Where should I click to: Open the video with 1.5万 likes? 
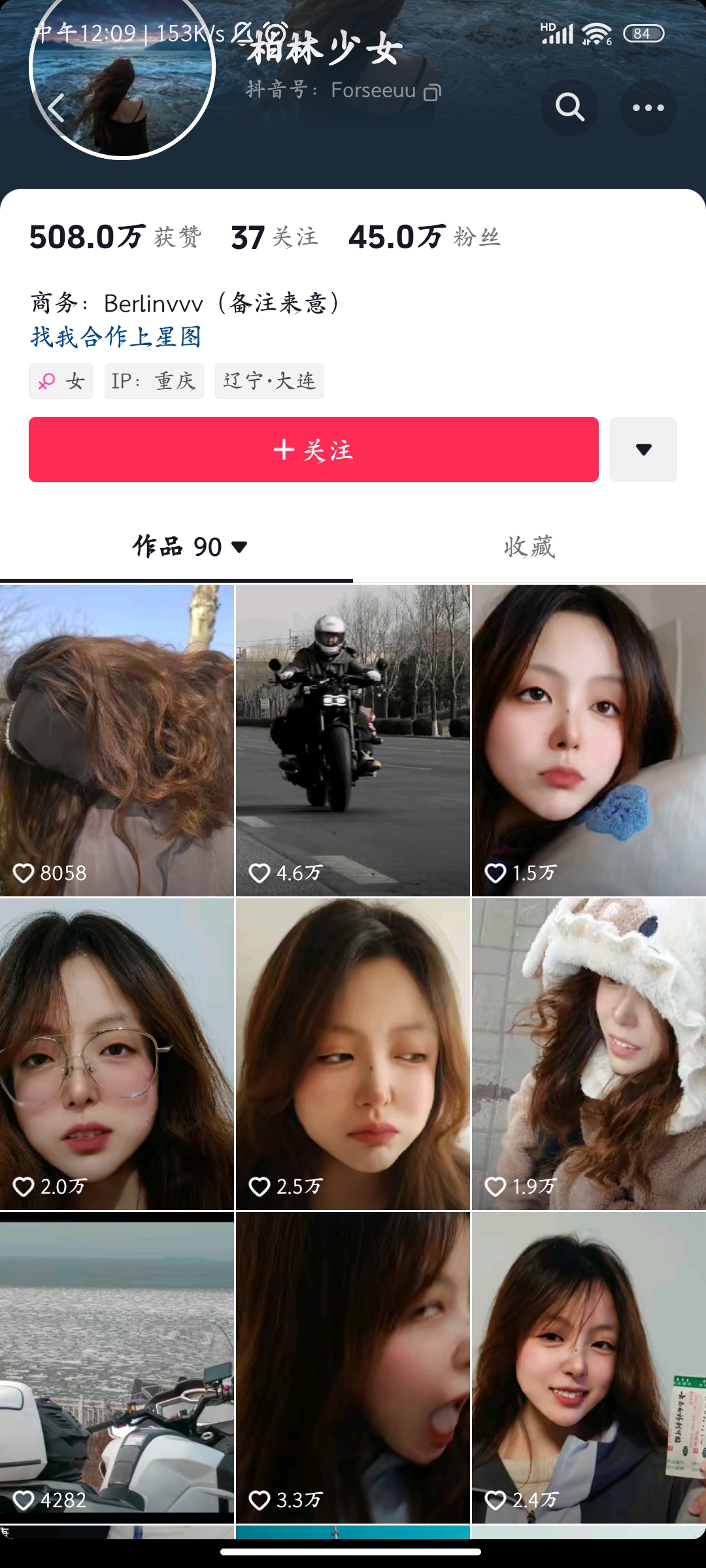pyautogui.click(x=589, y=740)
